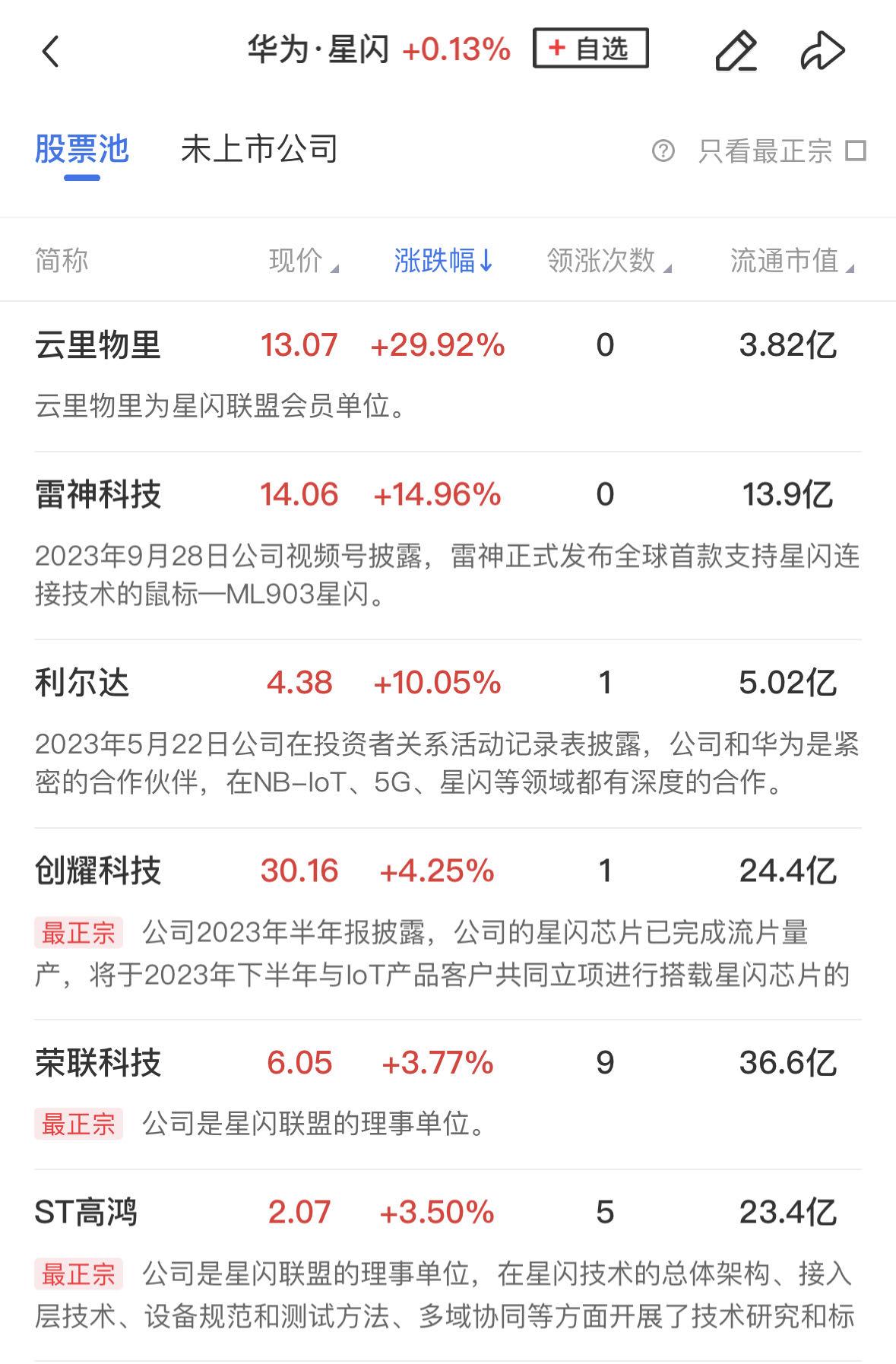Tick the 只看最正宗 checkbox

click(856, 151)
